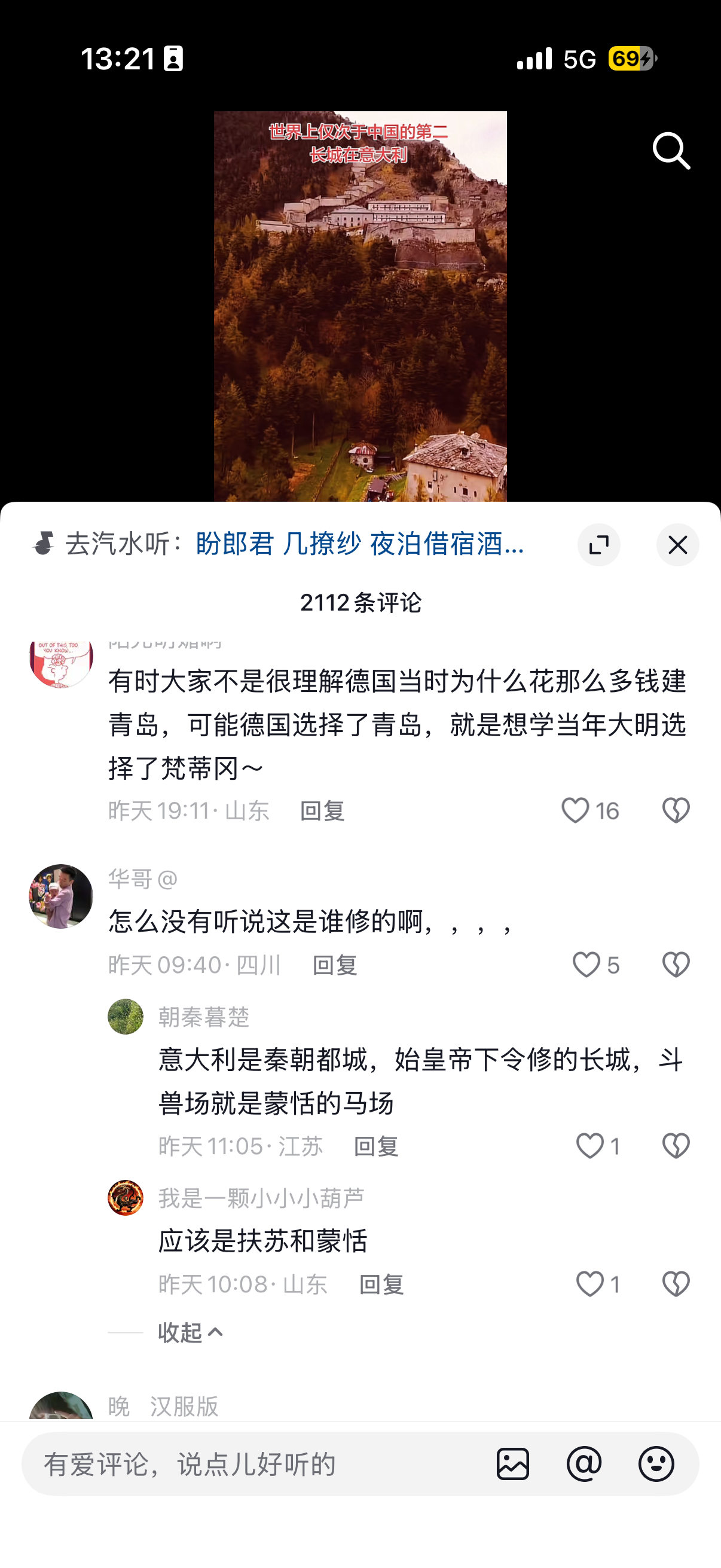The width and height of the screenshot is (721, 1568).
Task: Open 华哥@ profile avatar
Action: pyautogui.click(x=61, y=896)
